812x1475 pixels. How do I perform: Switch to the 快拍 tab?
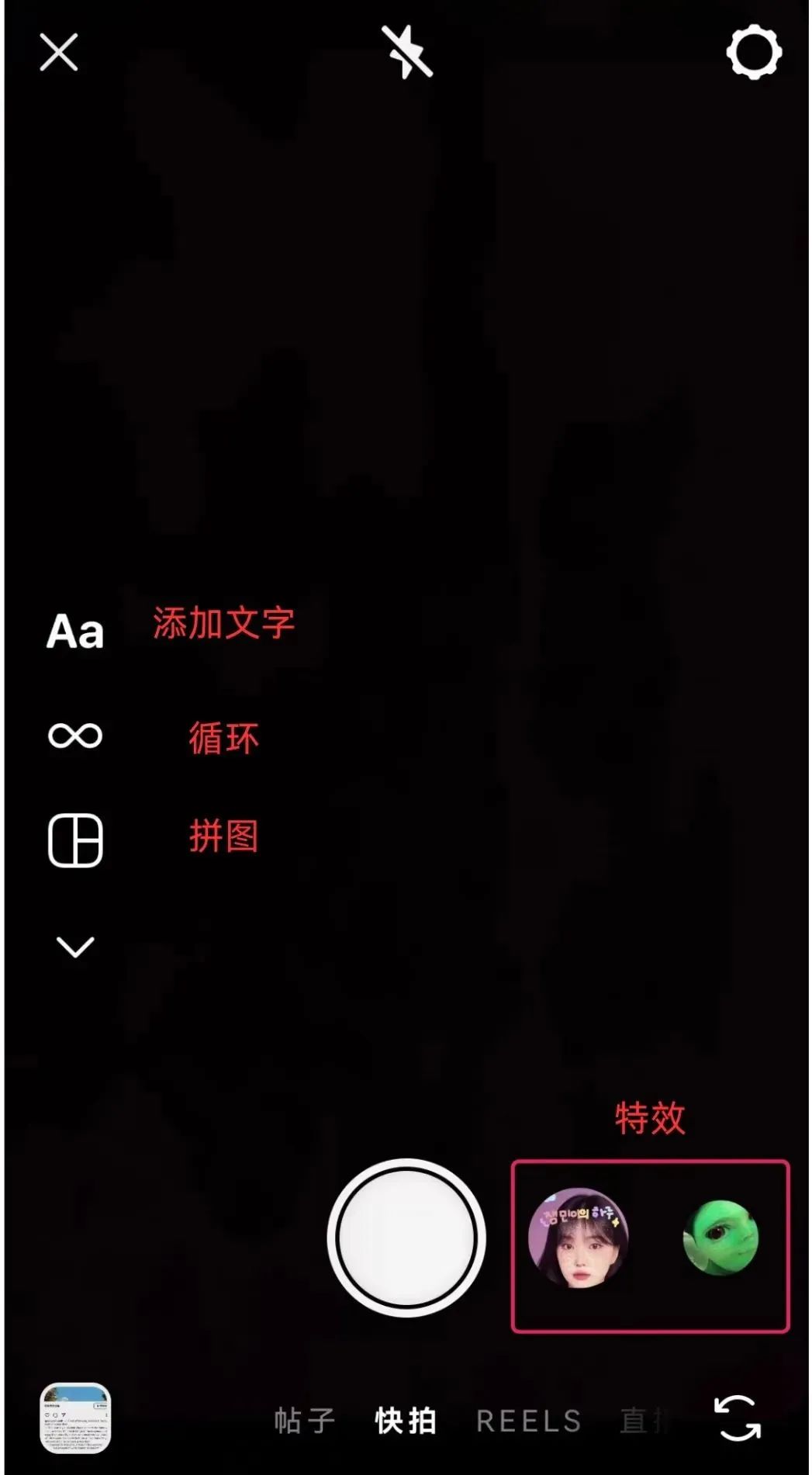[406, 1421]
